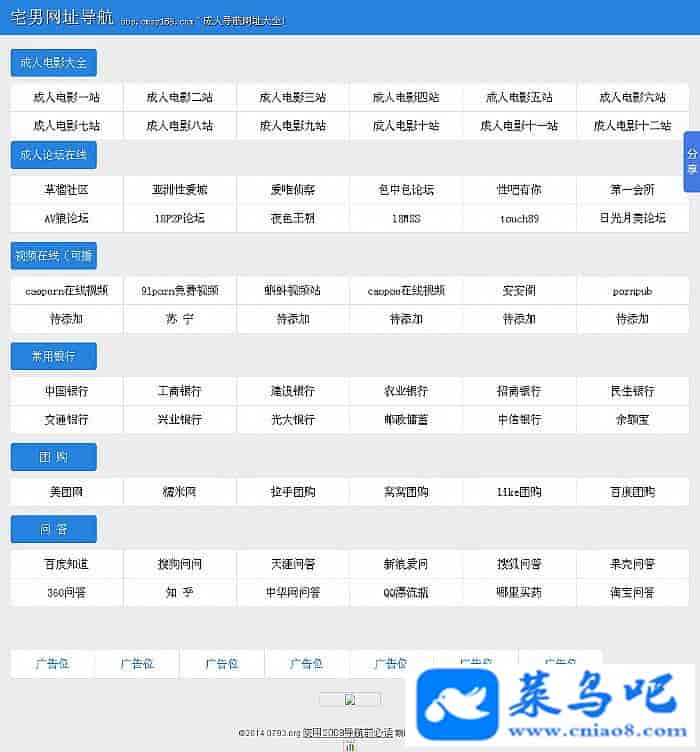Open the first 广告位 link

pyautogui.click(x=52, y=663)
